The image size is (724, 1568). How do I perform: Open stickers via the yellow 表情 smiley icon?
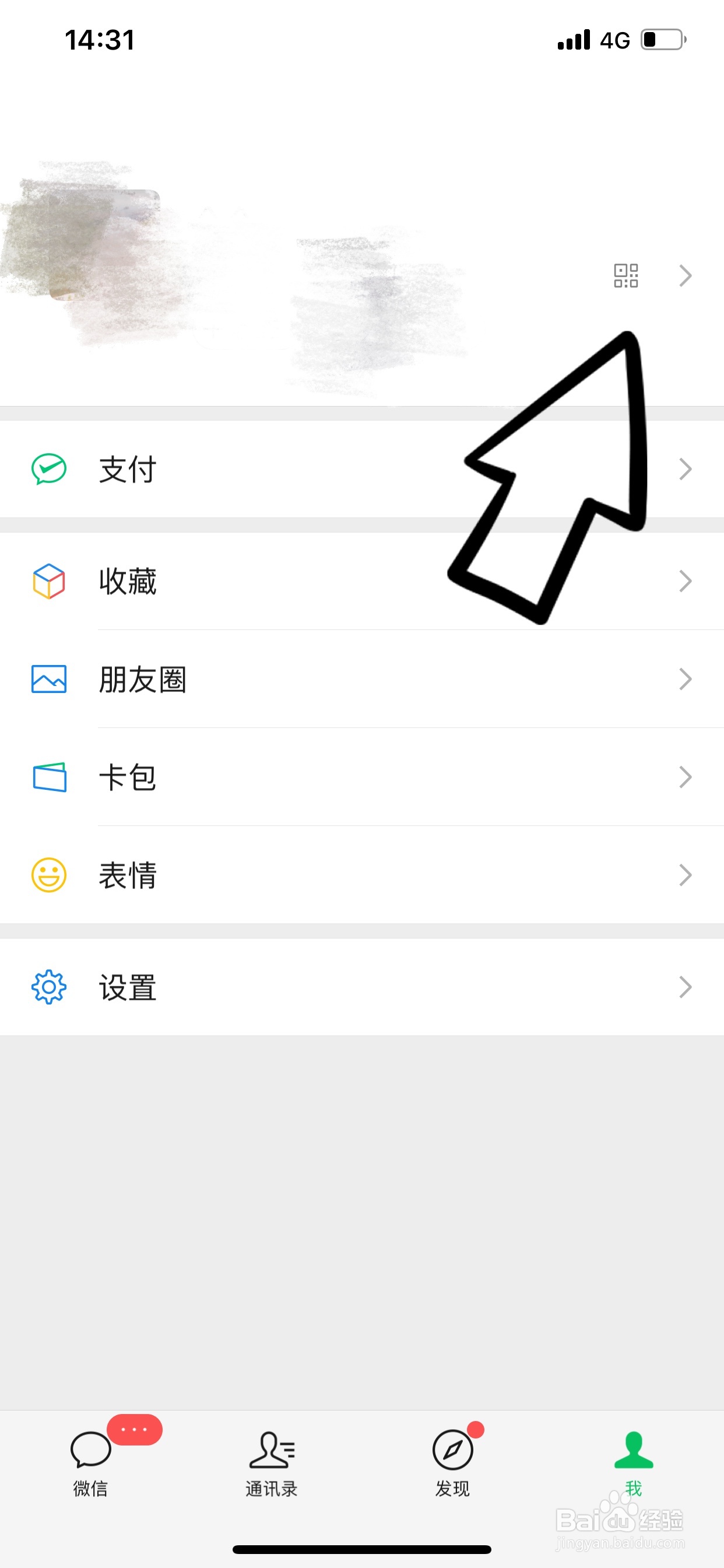(48, 874)
